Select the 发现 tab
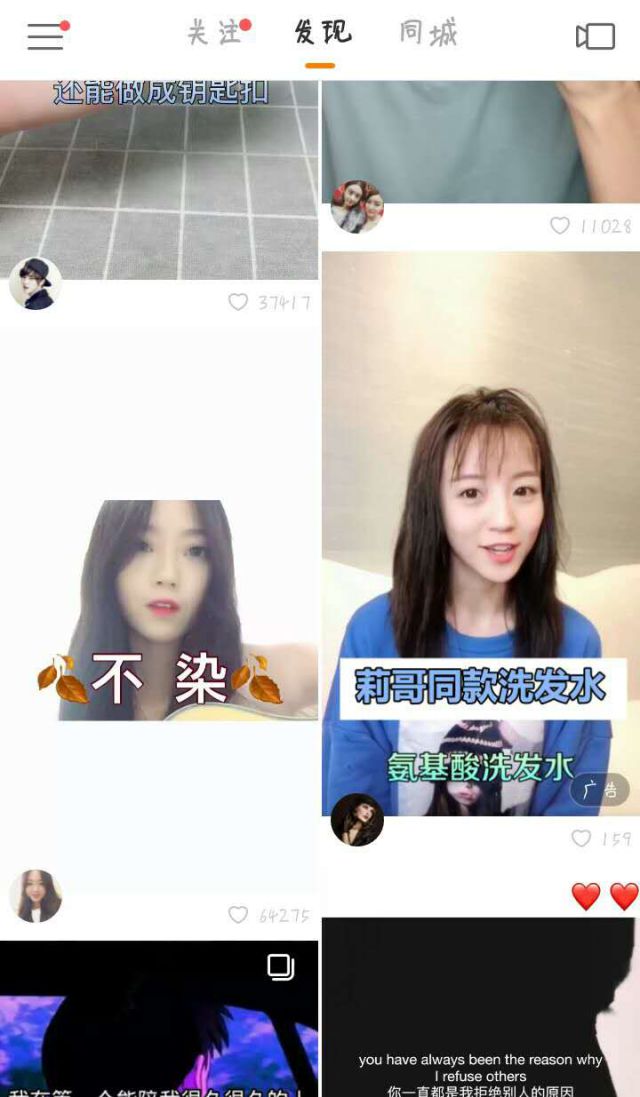The image size is (640, 1097). tap(322, 32)
